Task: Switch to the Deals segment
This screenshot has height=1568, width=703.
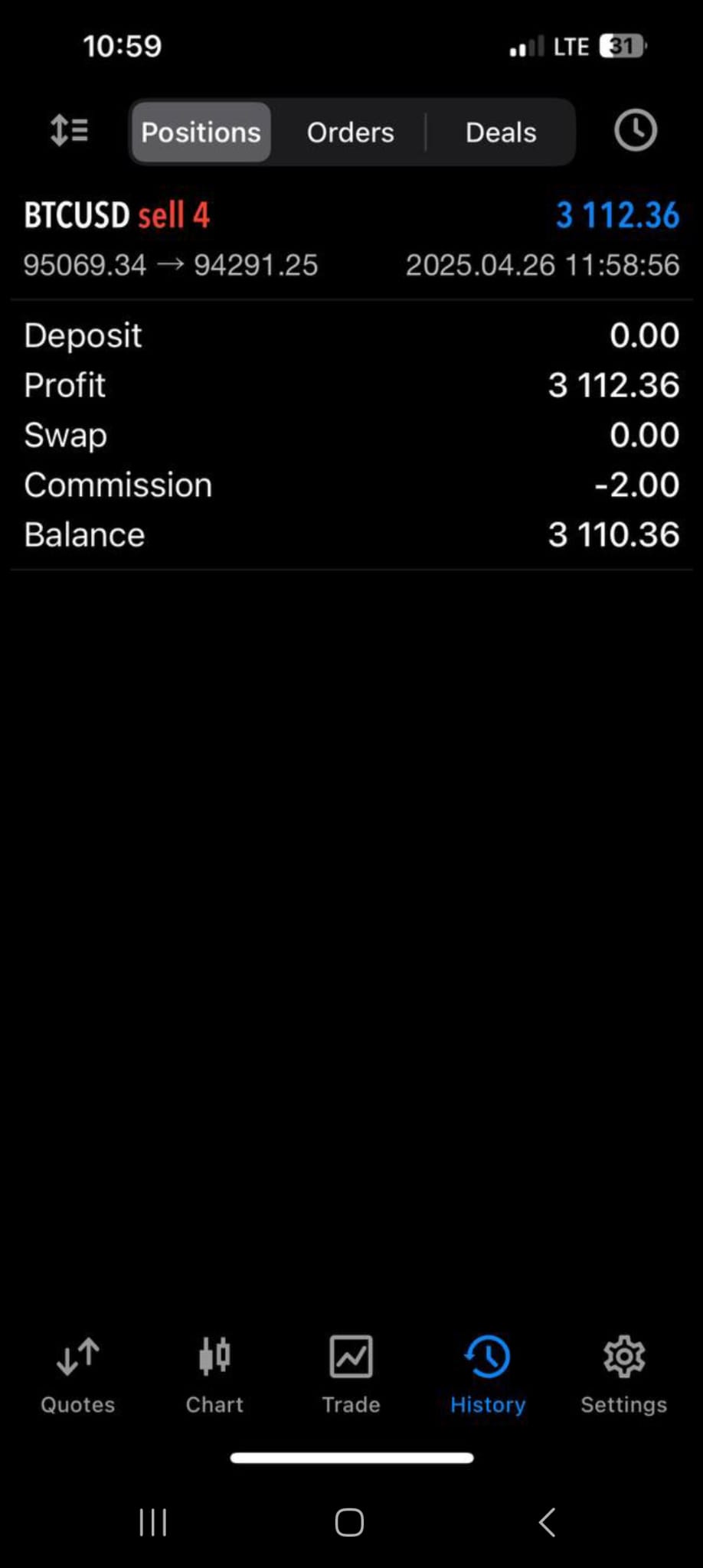Action: pyautogui.click(x=501, y=132)
